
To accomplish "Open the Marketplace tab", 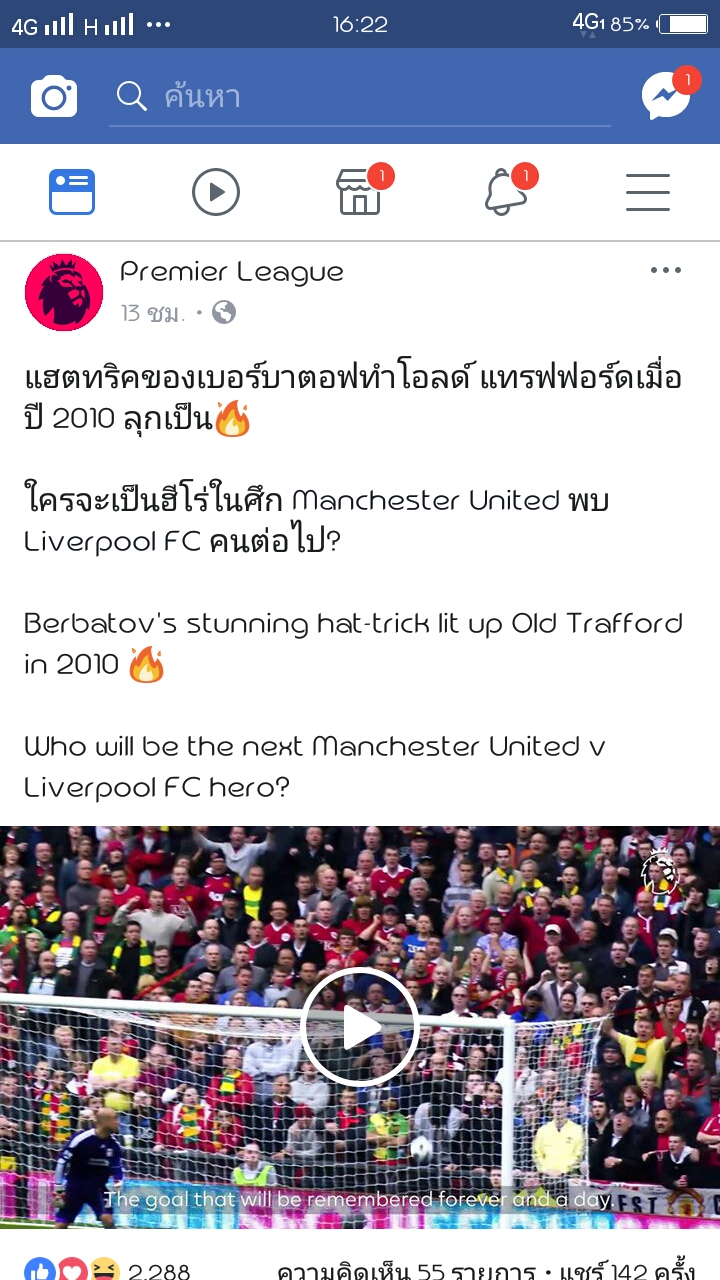I will (x=360, y=192).
